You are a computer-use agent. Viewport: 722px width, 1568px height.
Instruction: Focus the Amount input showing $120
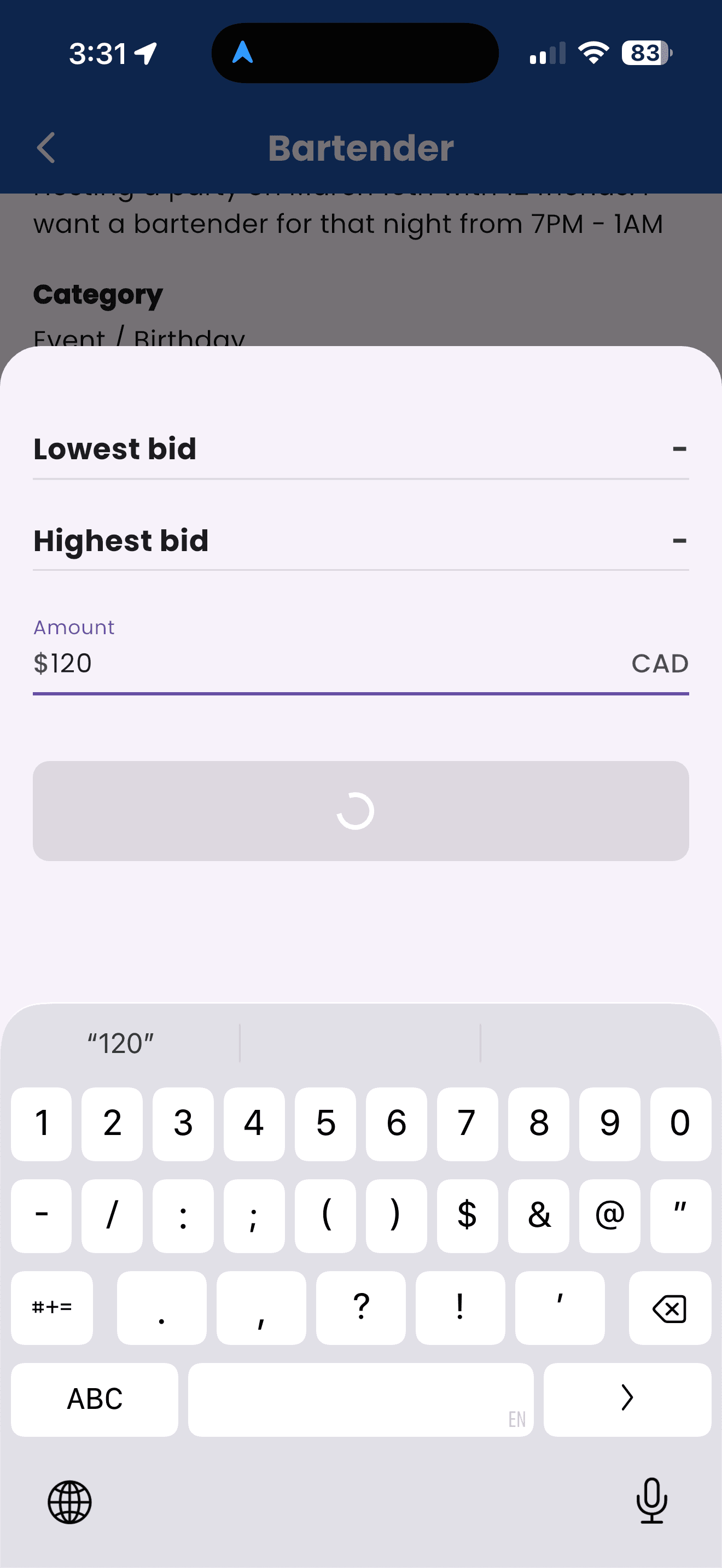coord(243,664)
